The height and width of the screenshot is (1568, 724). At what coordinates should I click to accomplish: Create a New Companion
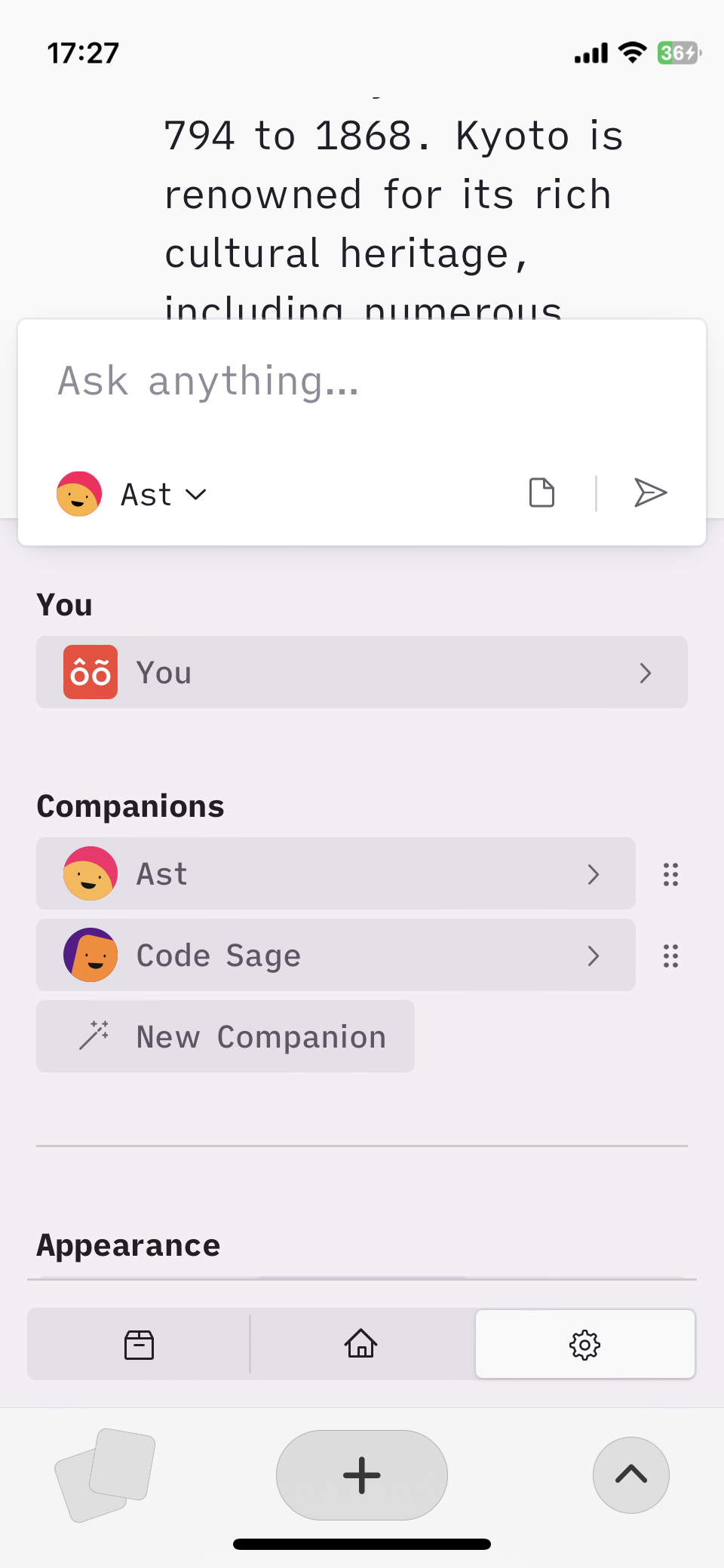225,1036
